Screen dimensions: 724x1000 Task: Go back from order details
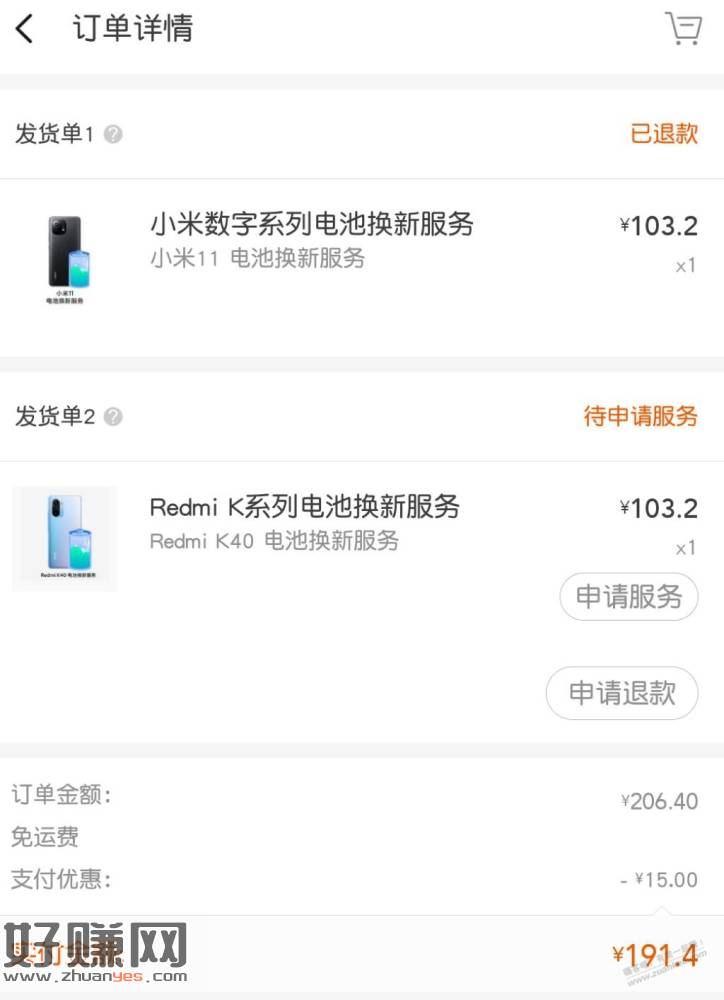25,29
